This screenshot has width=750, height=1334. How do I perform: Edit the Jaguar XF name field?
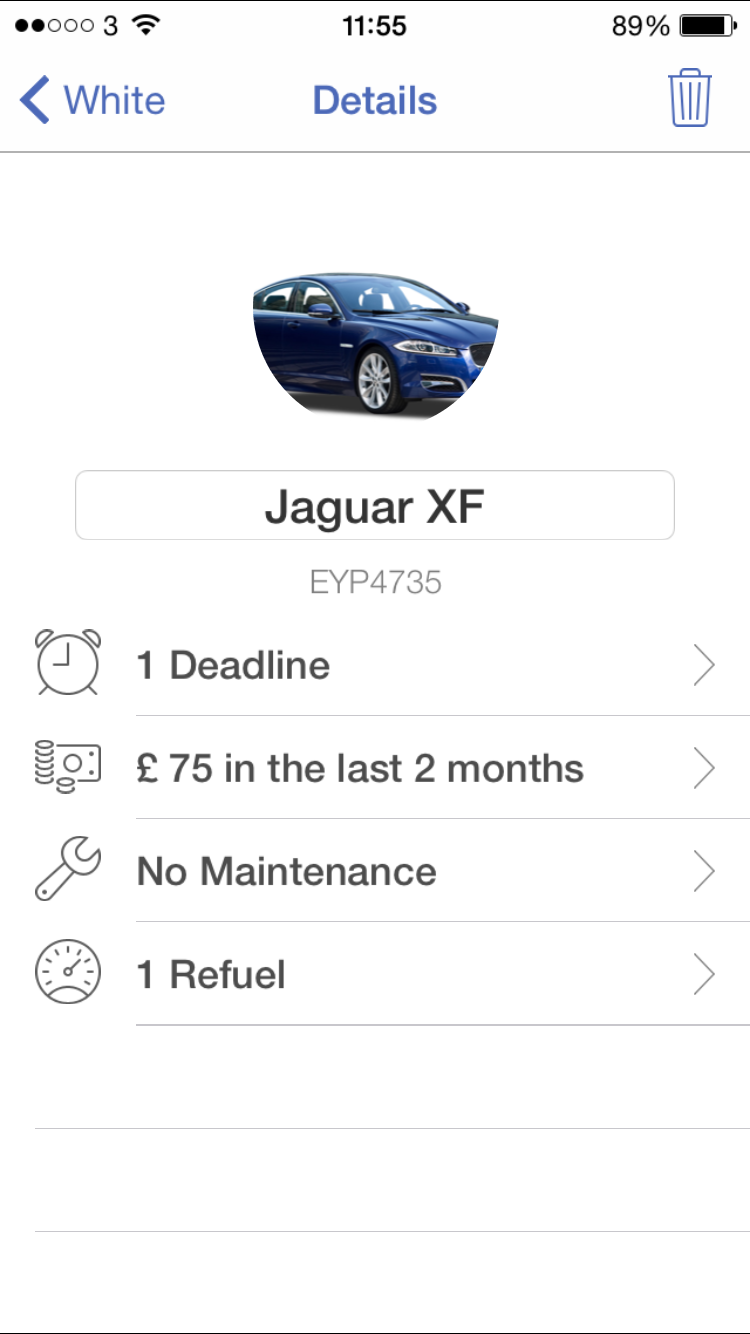click(x=375, y=506)
